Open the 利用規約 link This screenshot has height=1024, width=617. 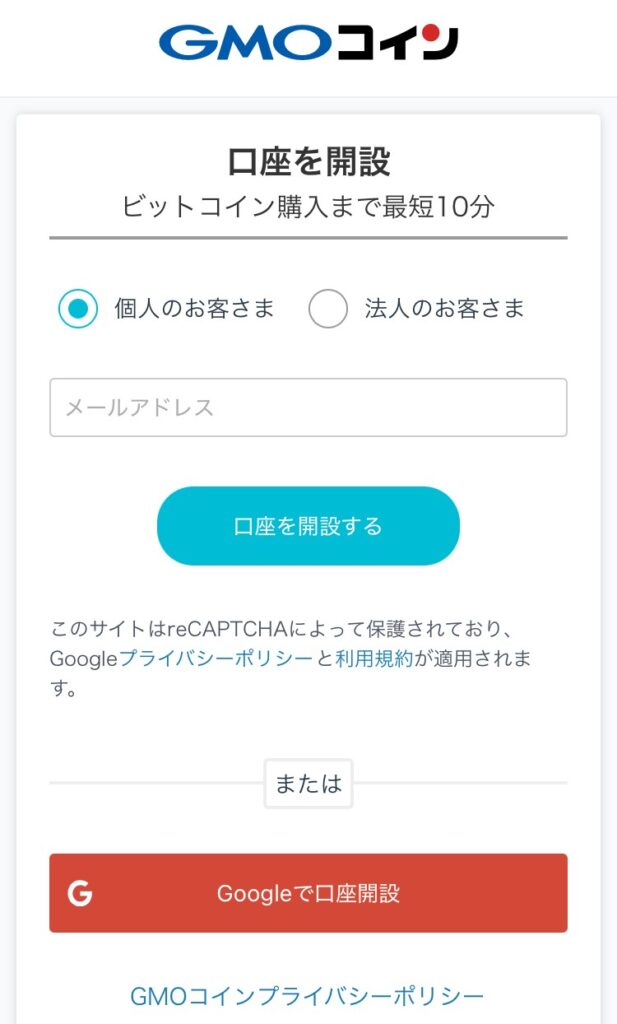coord(374,658)
